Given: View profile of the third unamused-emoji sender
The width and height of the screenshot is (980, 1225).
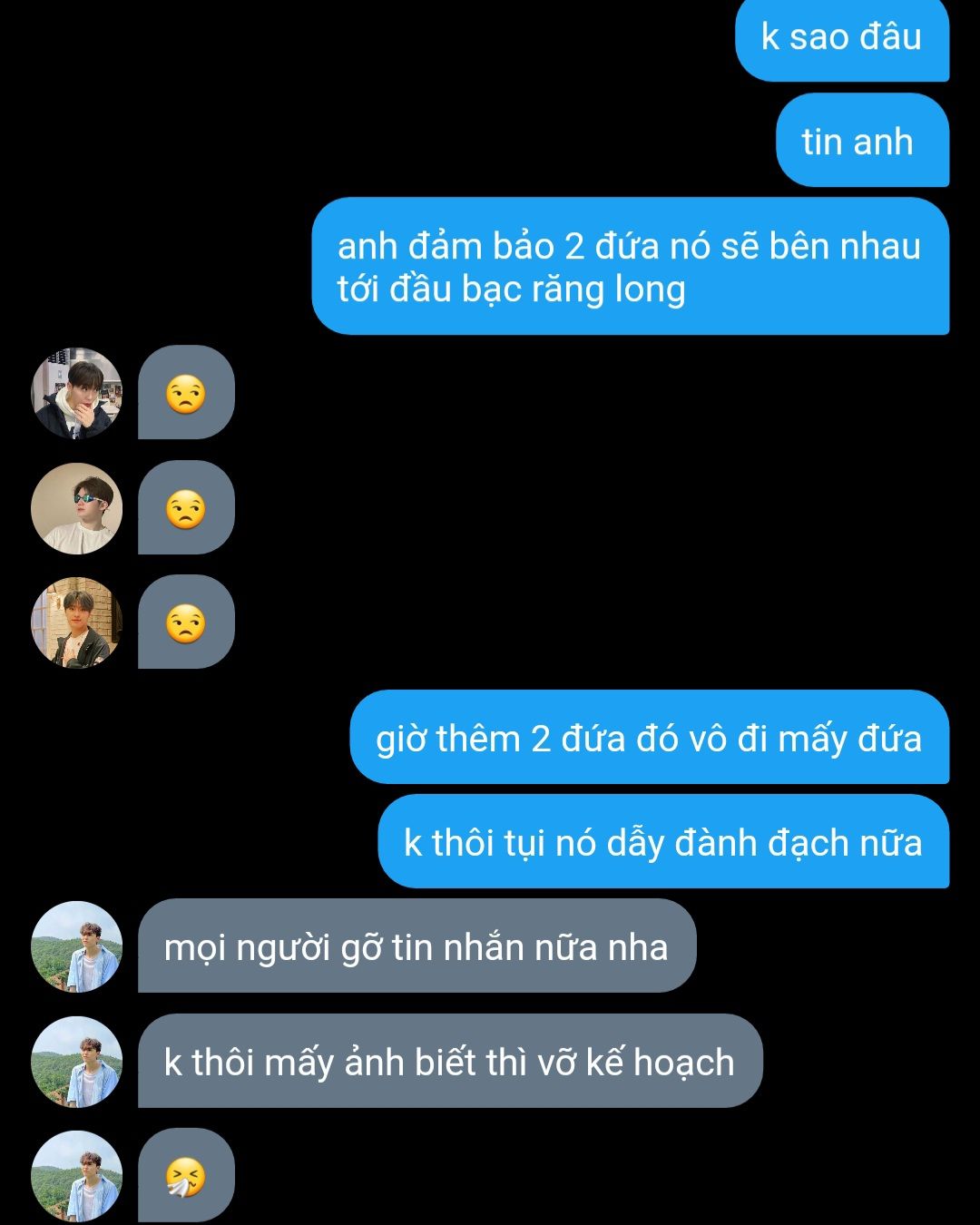Looking at the screenshot, I should coord(77,622).
